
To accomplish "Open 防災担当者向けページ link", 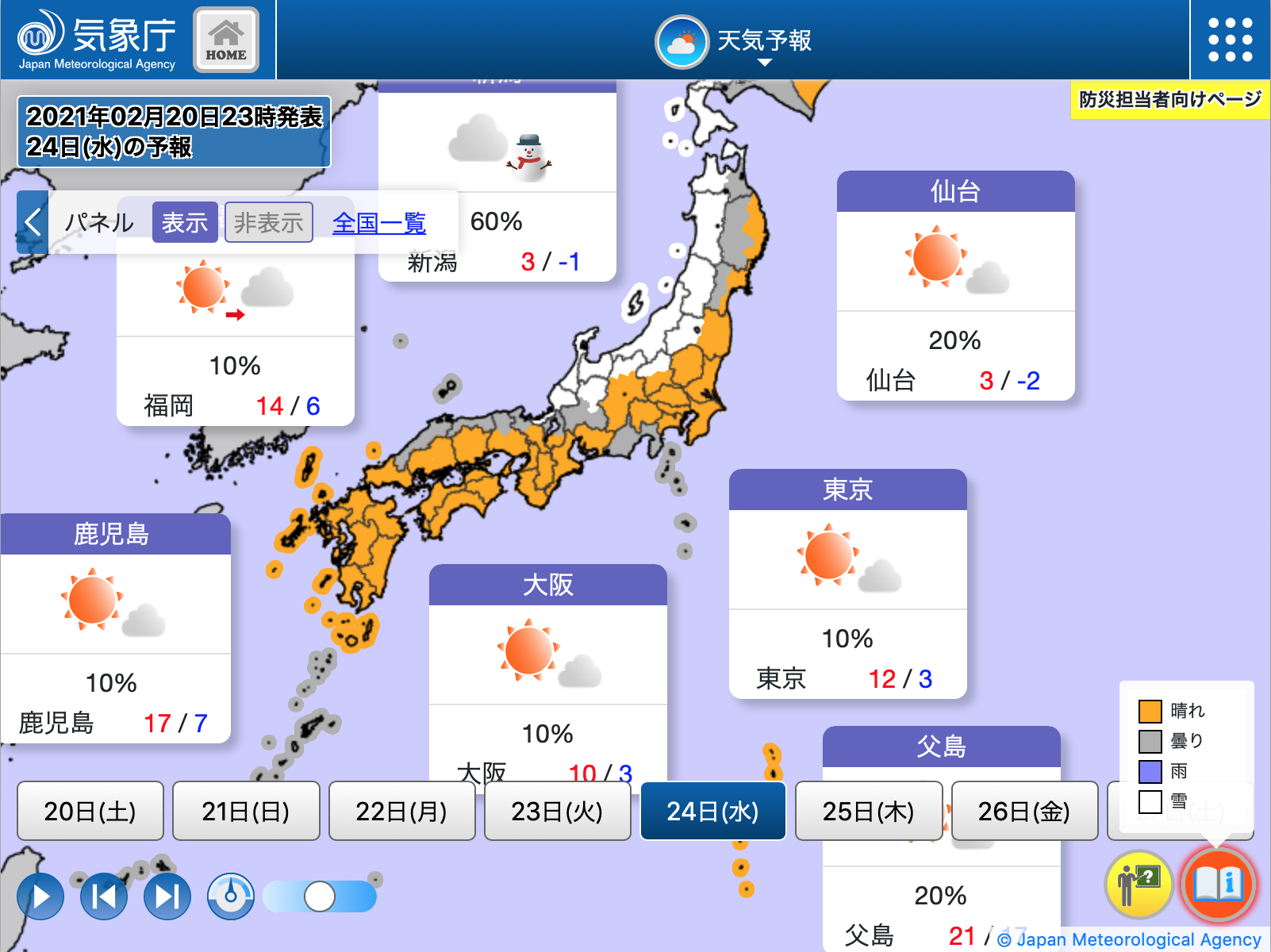I will (x=1169, y=100).
